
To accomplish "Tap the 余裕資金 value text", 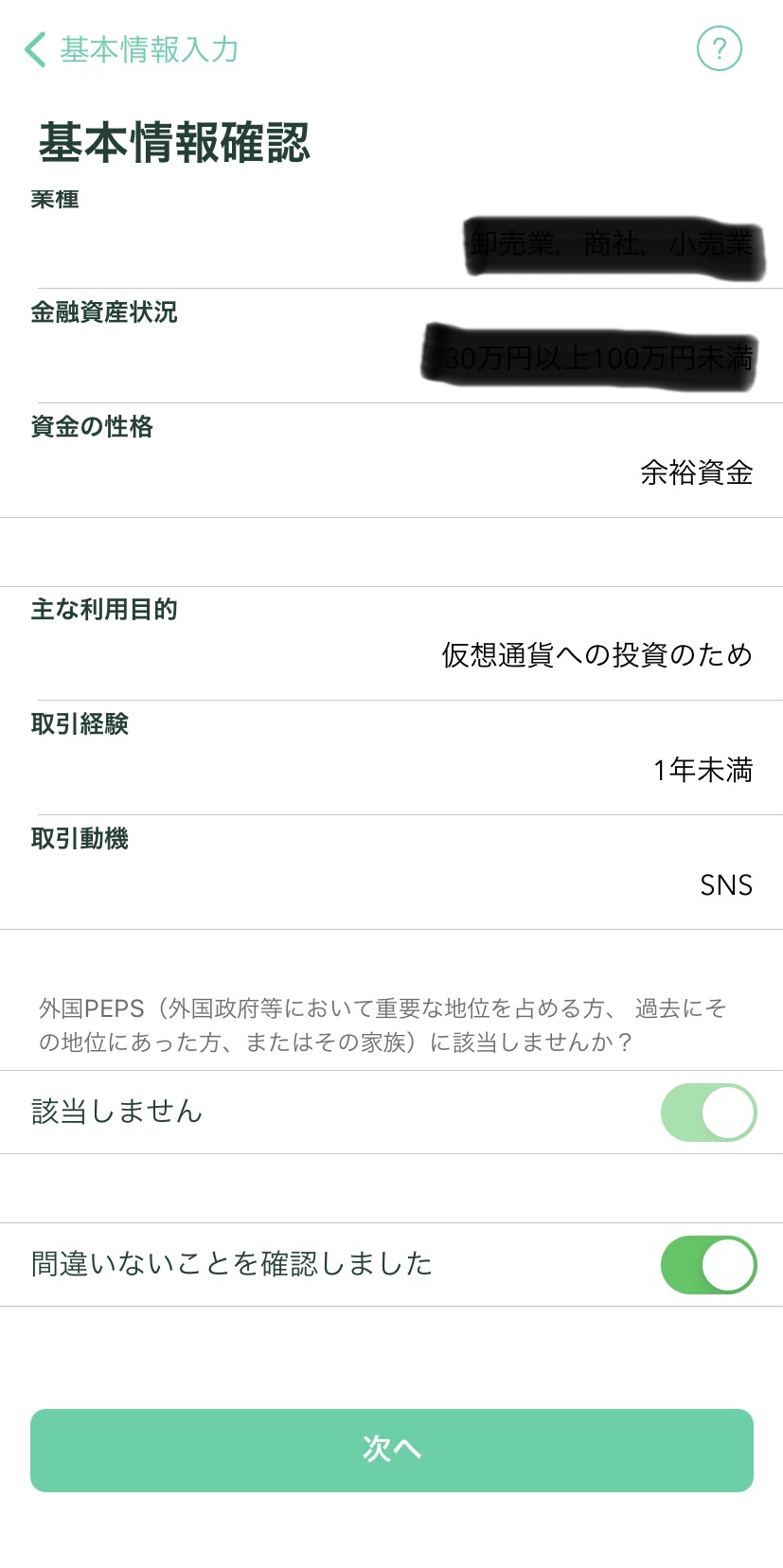I will tap(695, 472).
